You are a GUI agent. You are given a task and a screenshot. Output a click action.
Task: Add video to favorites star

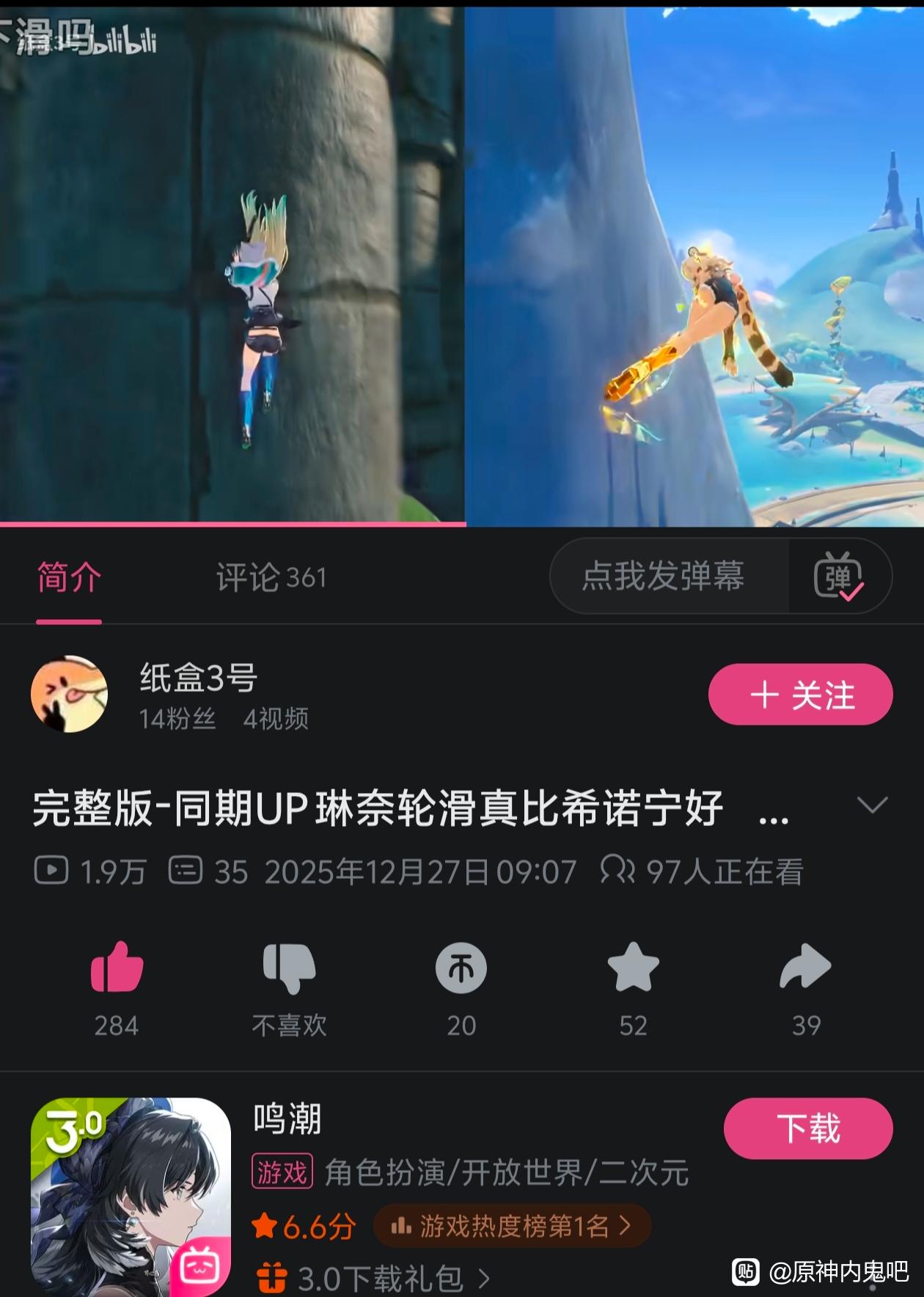(633, 968)
